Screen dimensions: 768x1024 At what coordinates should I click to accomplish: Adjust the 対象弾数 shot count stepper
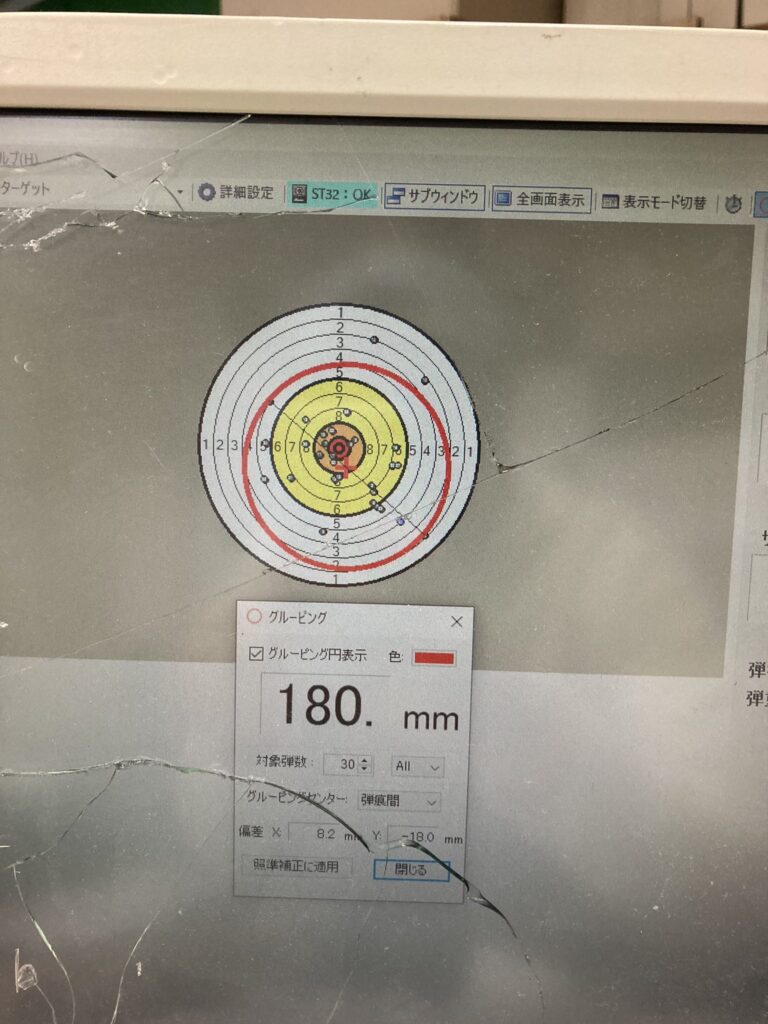pyautogui.click(x=364, y=764)
